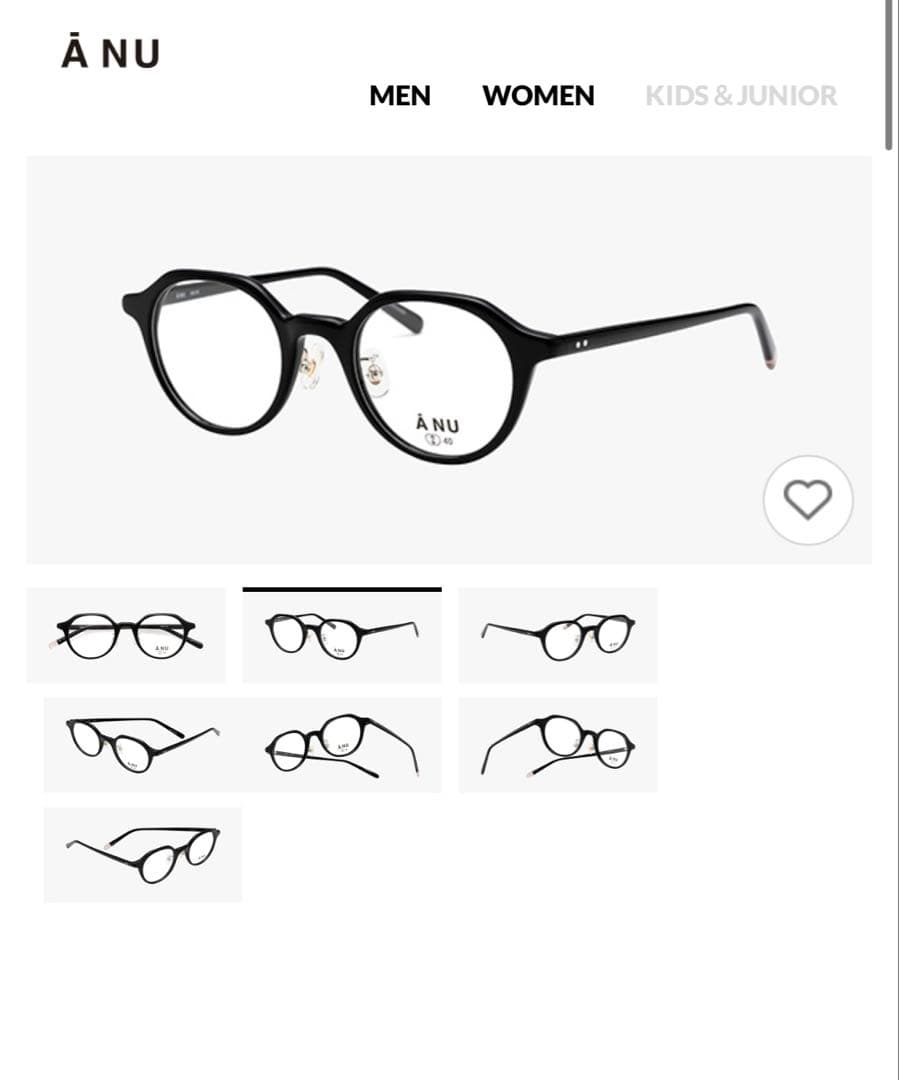View the first thumbnail in second row

coord(142,745)
